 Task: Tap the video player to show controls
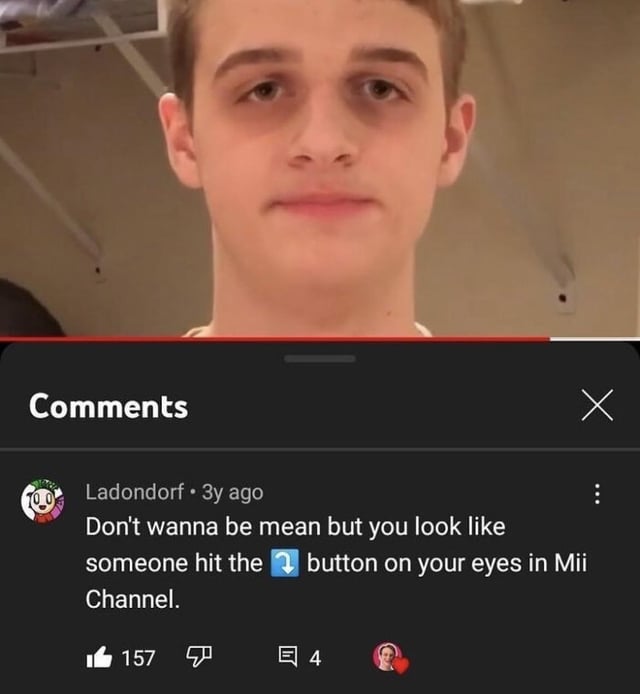coord(320,168)
